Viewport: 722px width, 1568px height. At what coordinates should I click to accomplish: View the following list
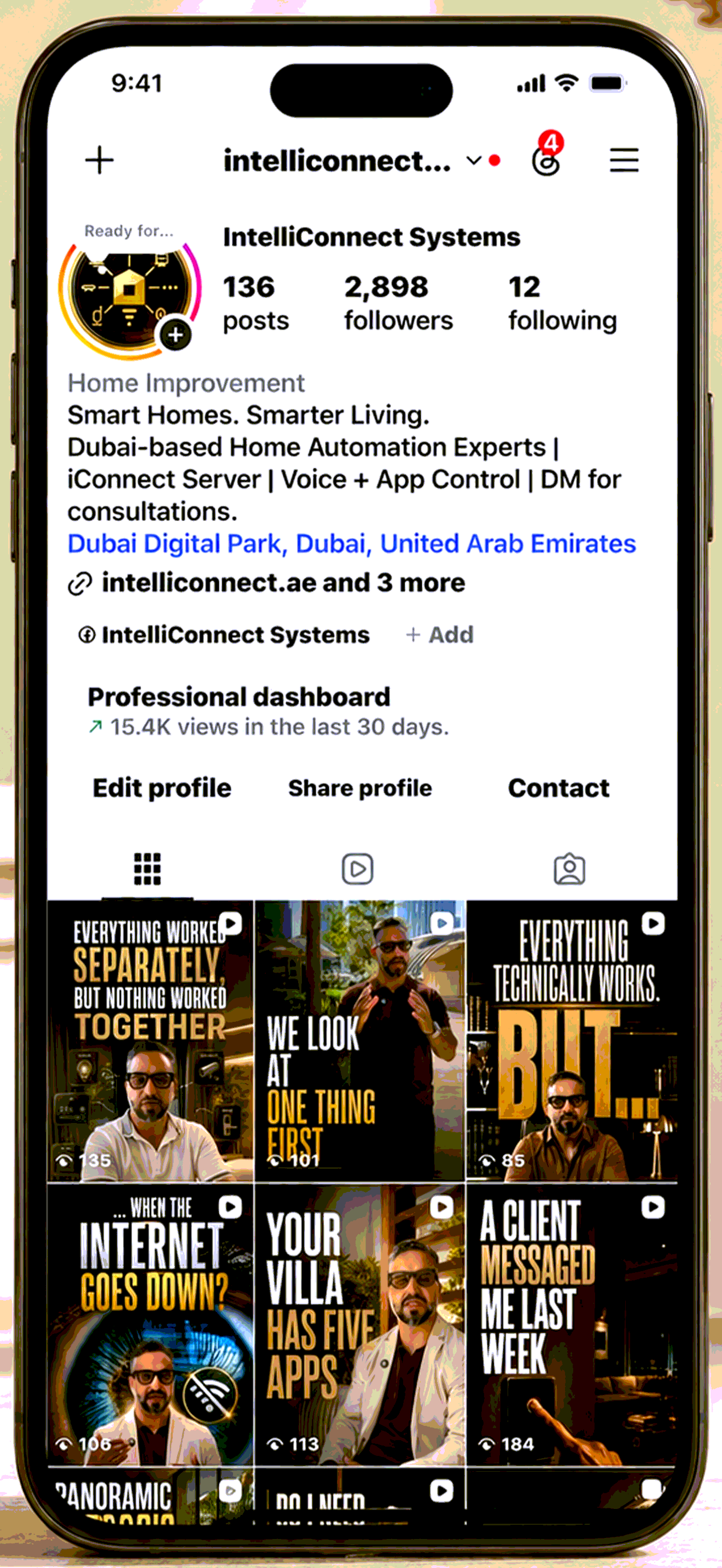[x=562, y=302]
